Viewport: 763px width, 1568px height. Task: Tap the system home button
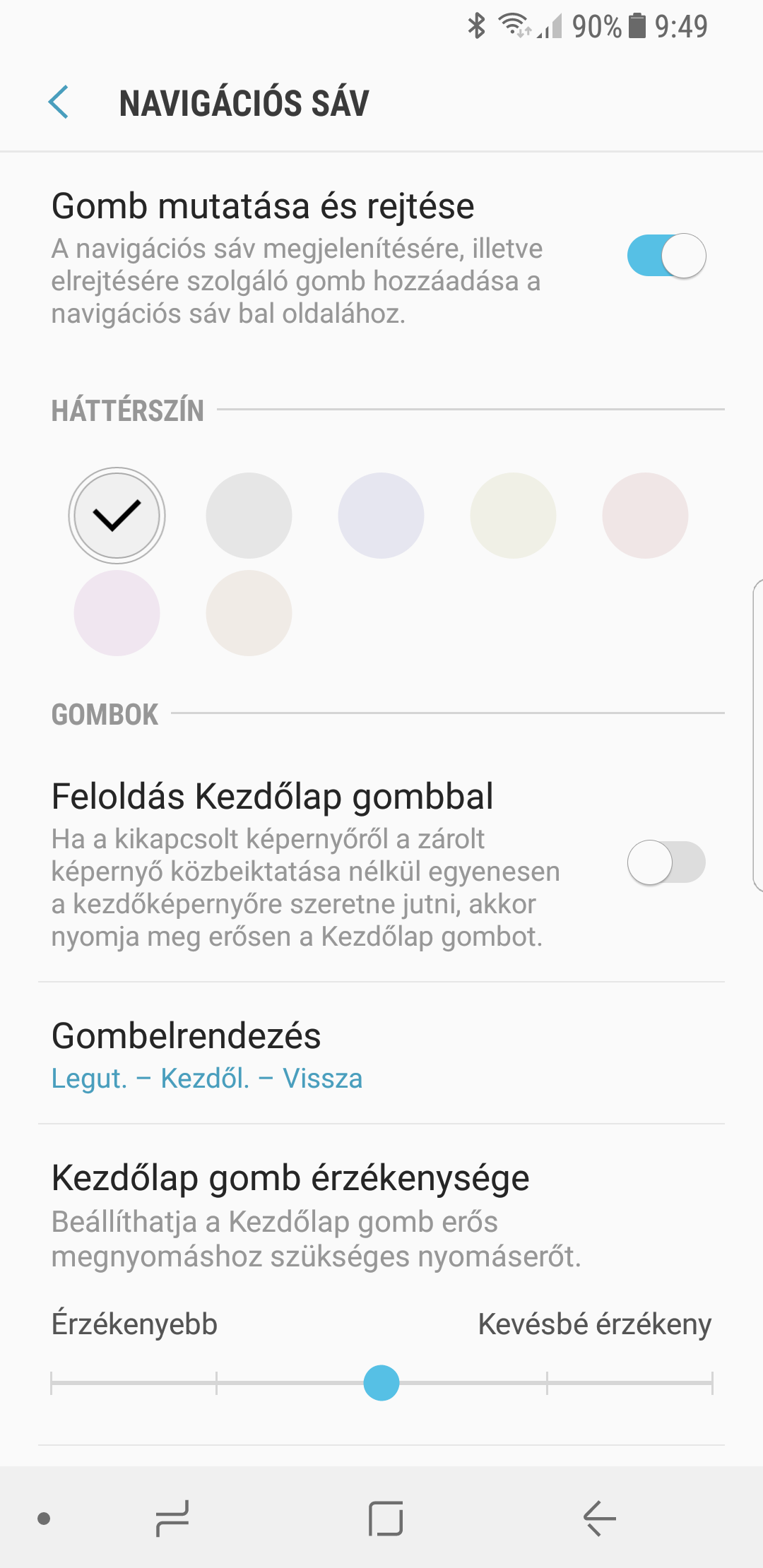[x=386, y=1519]
